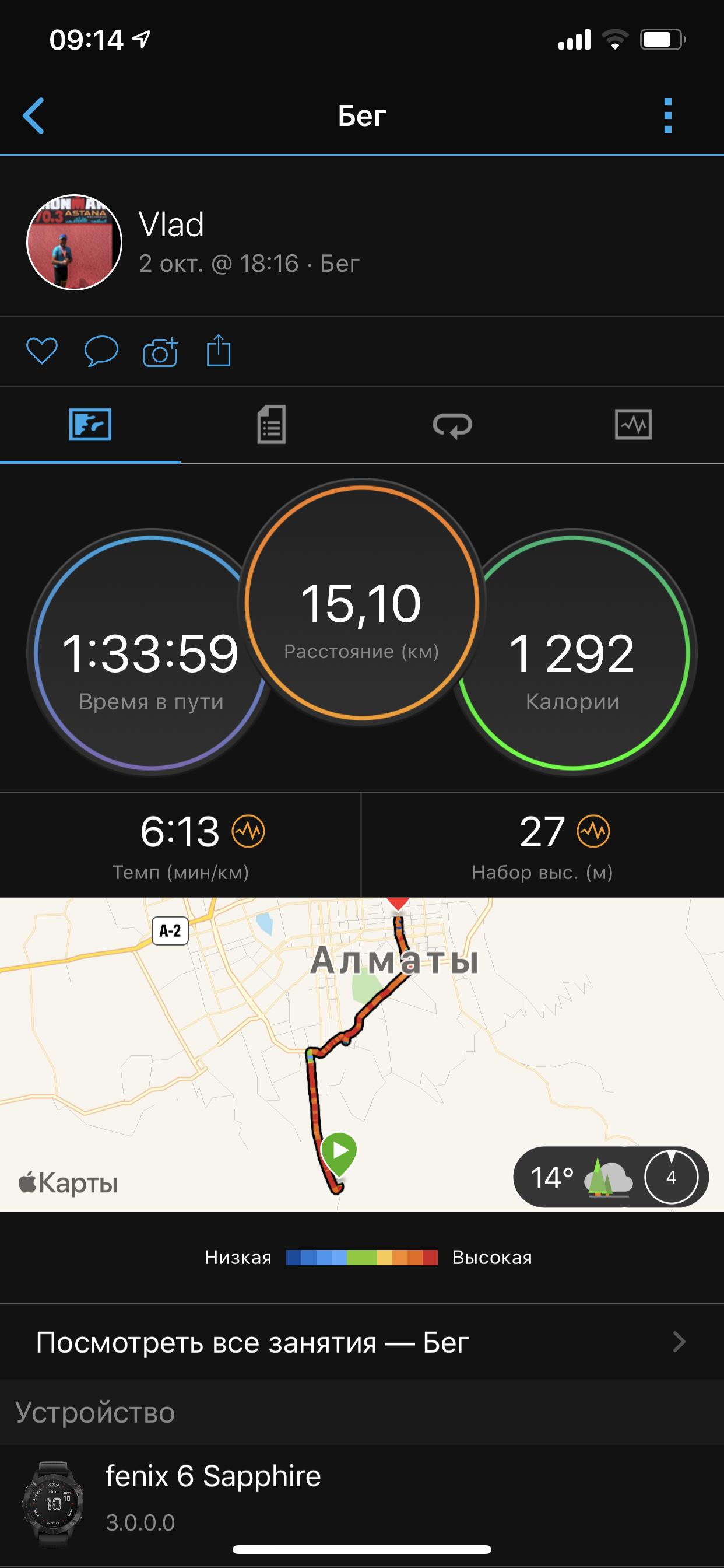Open Посмотреть все занятия — Бег
Image resolution: width=724 pixels, height=1568 pixels.
pyautogui.click(x=361, y=1343)
